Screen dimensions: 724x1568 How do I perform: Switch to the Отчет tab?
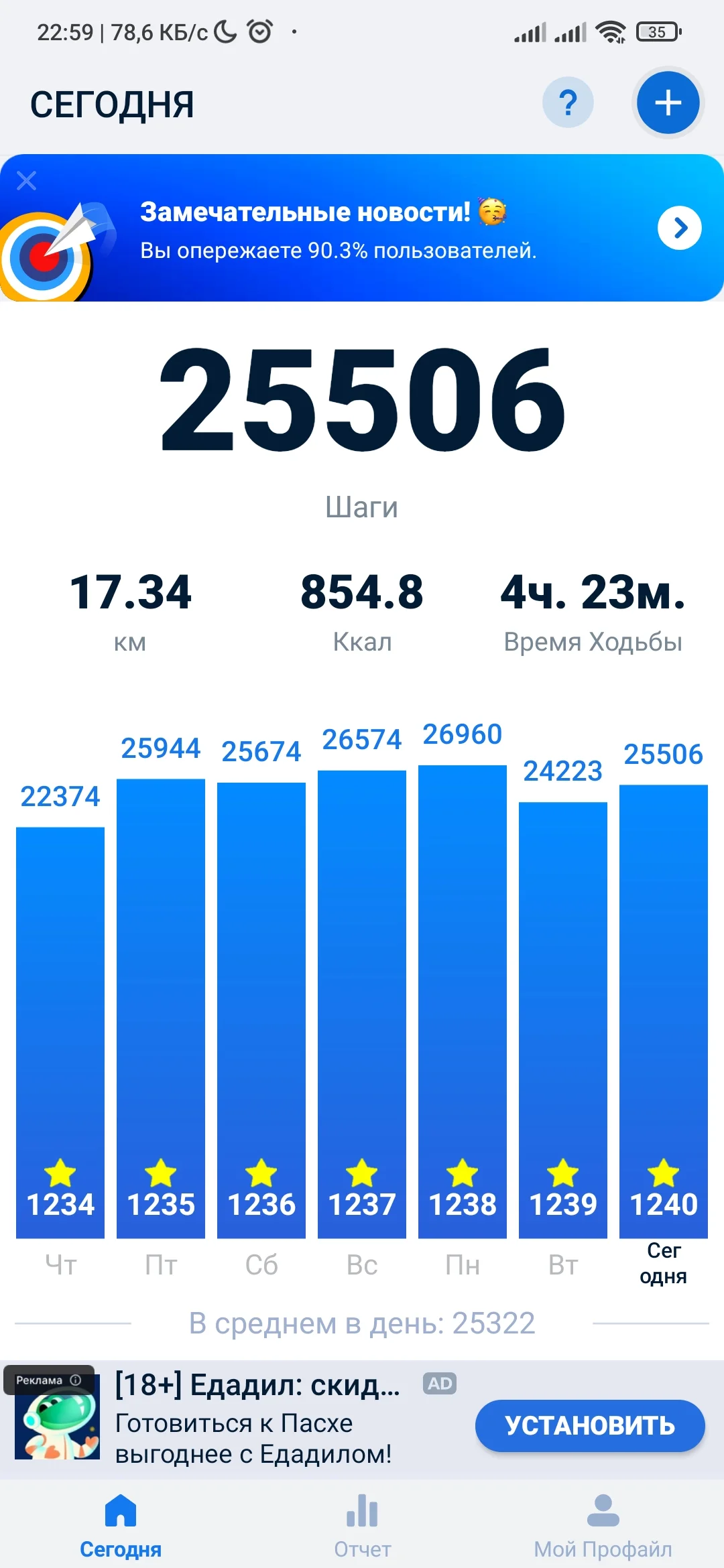(x=362, y=1526)
